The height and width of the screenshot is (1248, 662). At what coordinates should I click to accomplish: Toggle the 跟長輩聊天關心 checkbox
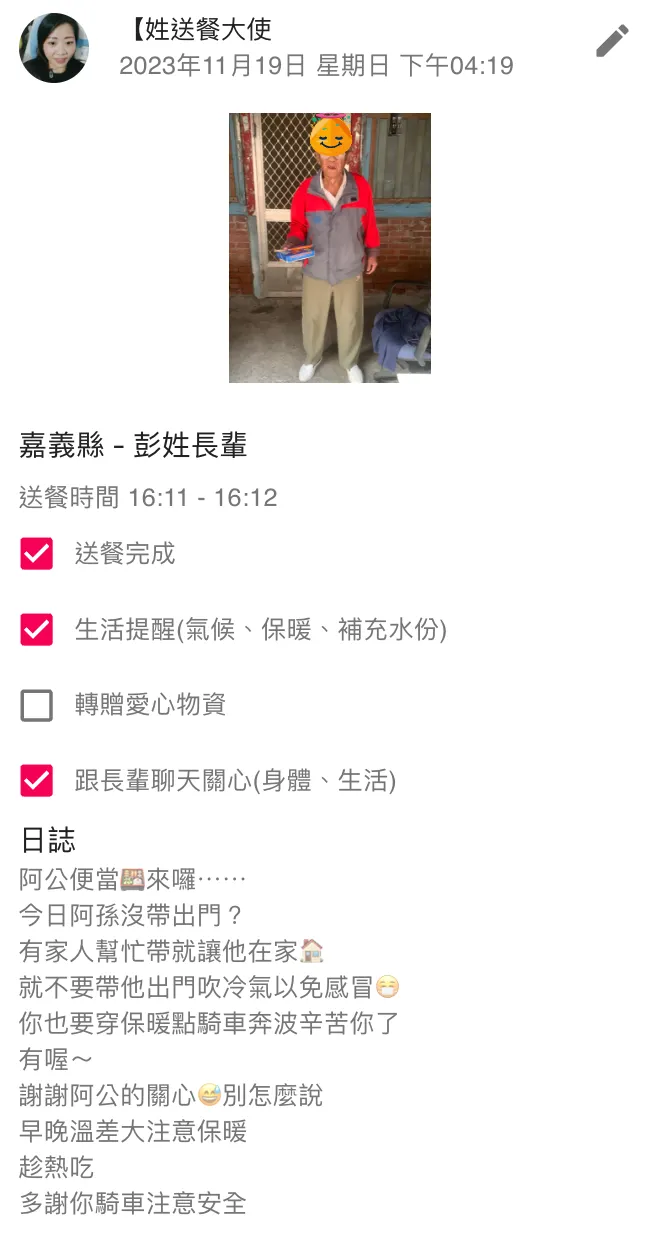(x=37, y=781)
